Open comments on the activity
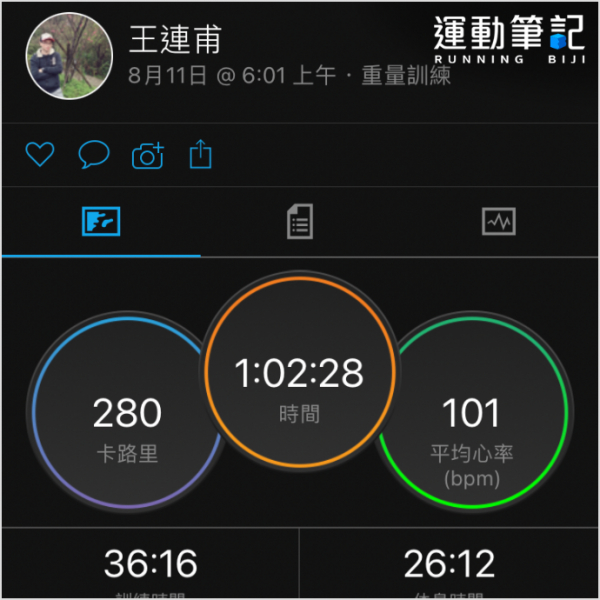 click(93, 155)
